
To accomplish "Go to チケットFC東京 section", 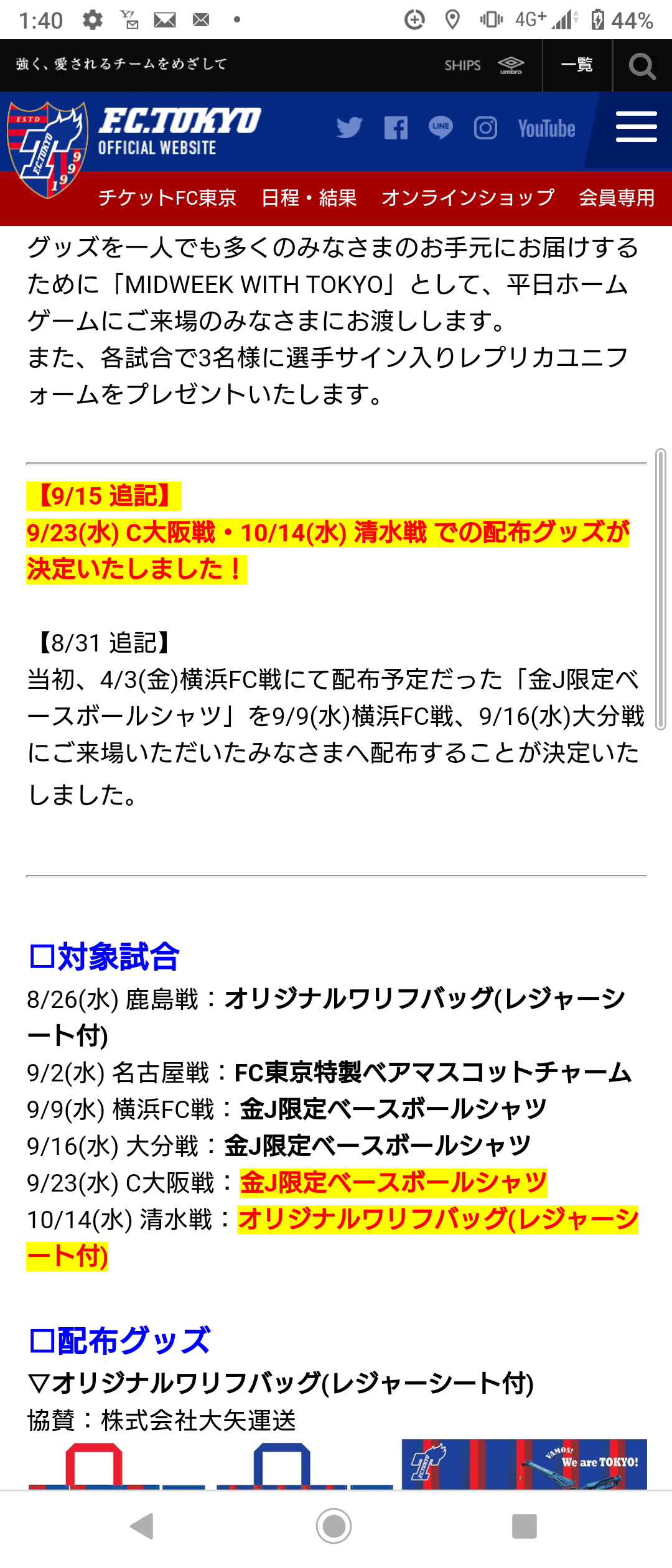I will [x=167, y=198].
